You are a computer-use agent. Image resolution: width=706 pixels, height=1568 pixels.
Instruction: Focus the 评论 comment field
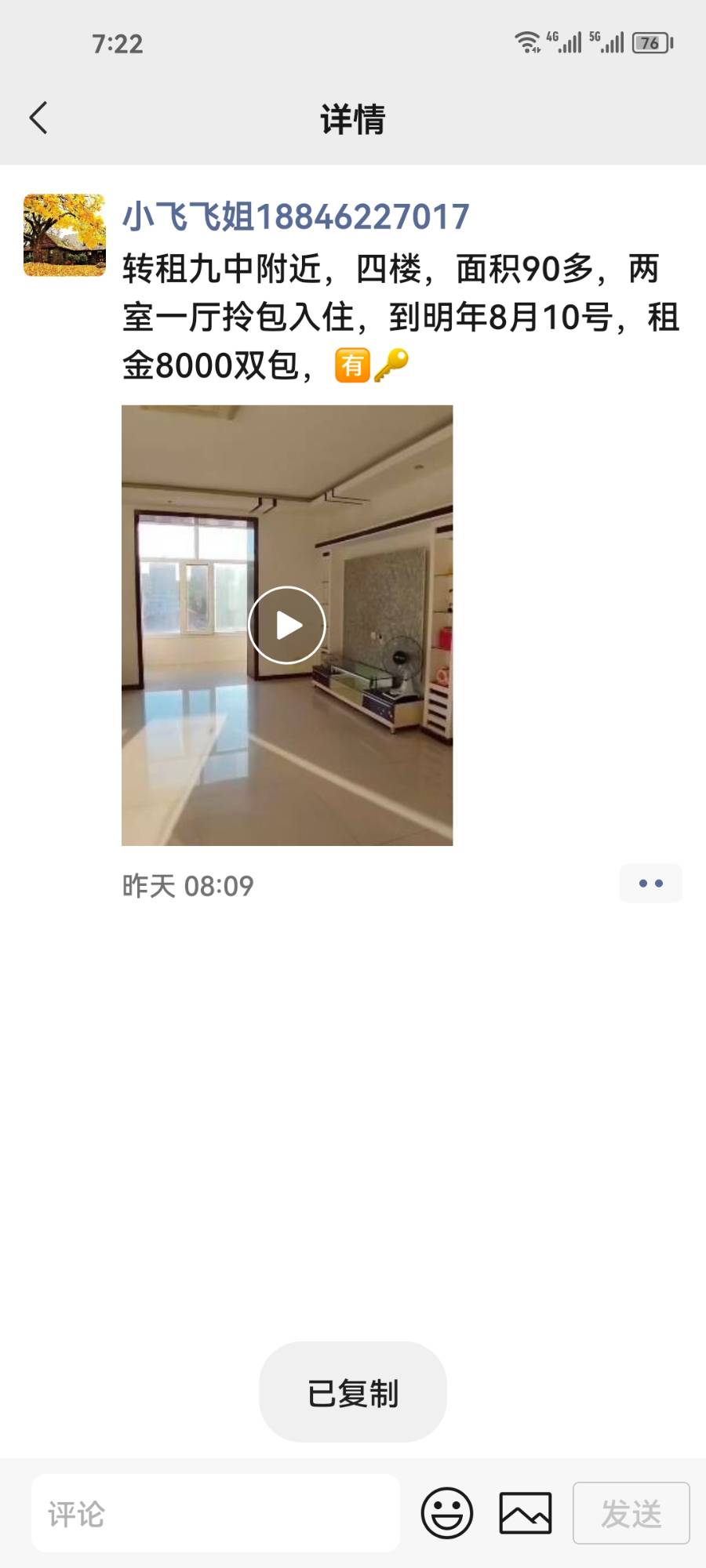[216, 1513]
